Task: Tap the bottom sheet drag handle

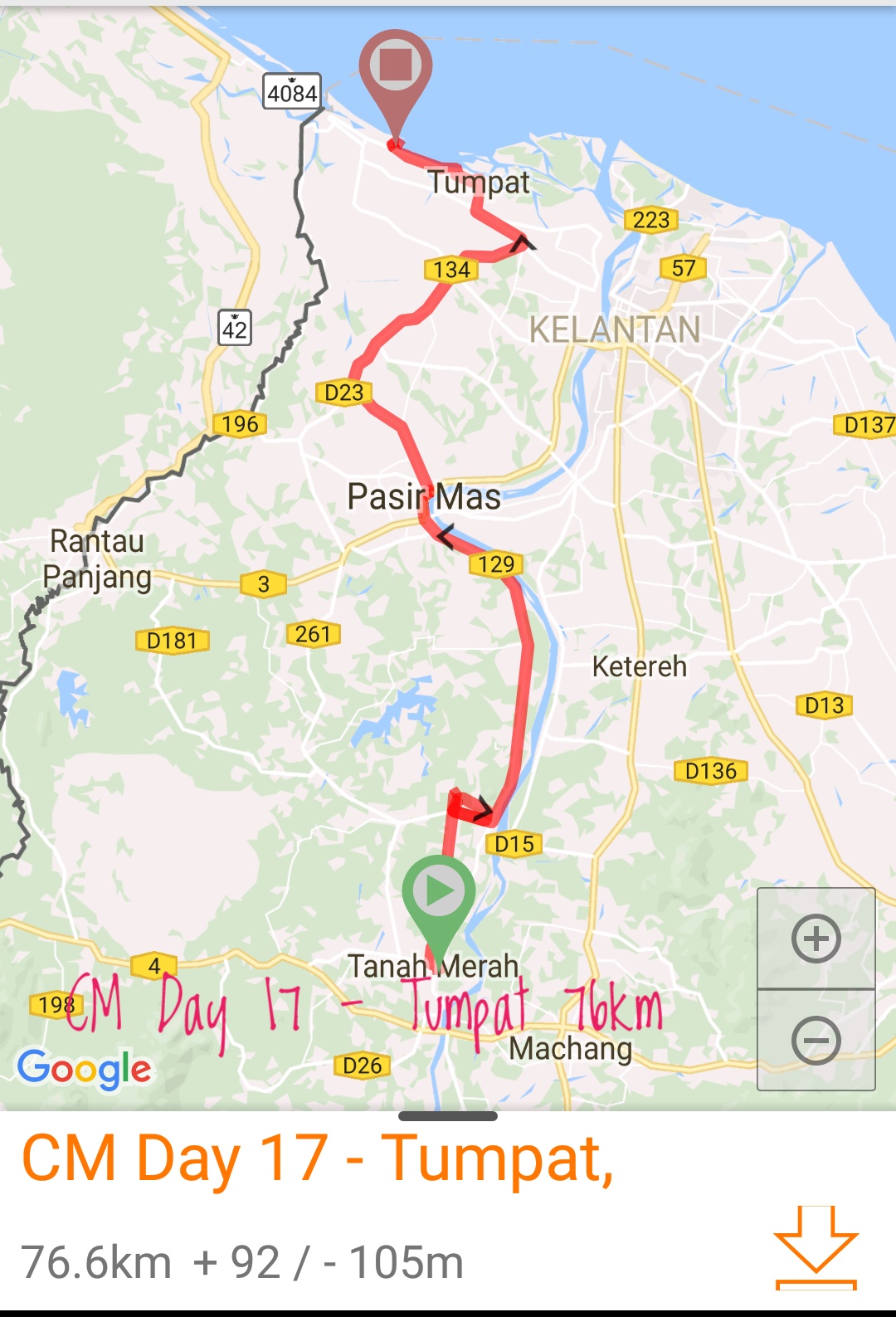Action: point(448,1116)
